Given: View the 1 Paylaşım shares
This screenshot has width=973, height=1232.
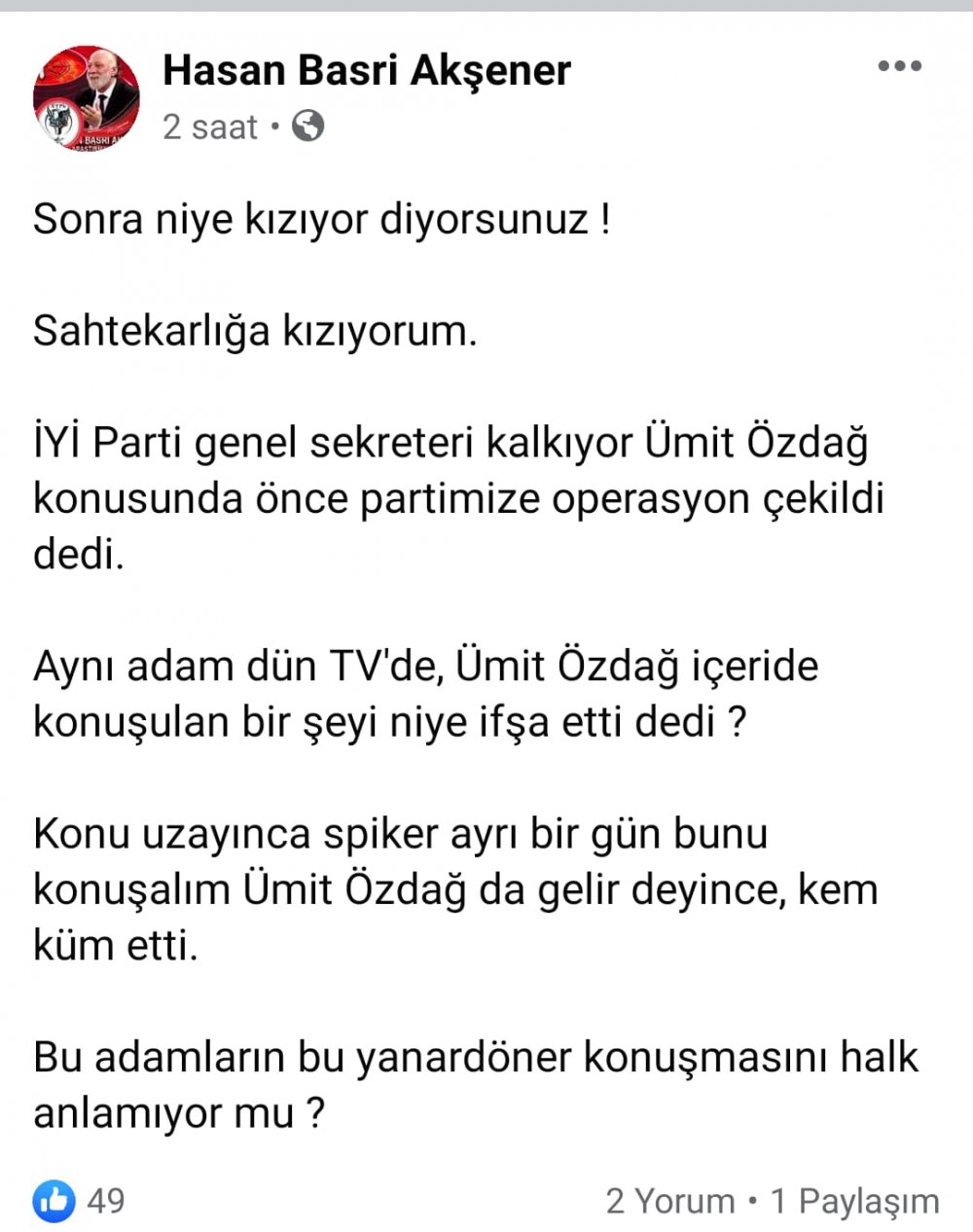Looking at the screenshot, I should [854, 1201].
